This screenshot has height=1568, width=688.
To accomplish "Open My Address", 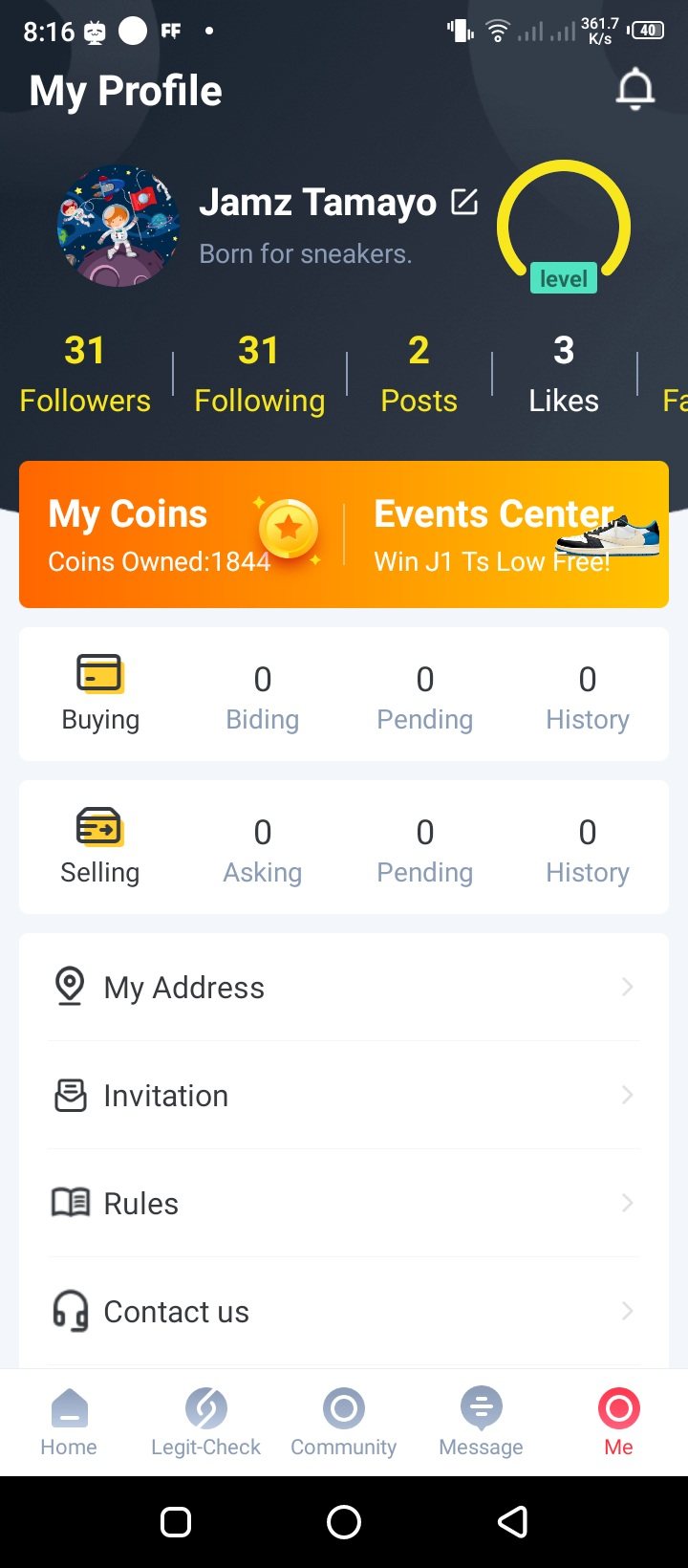I will pyautogui.click(x=344, y=988).
